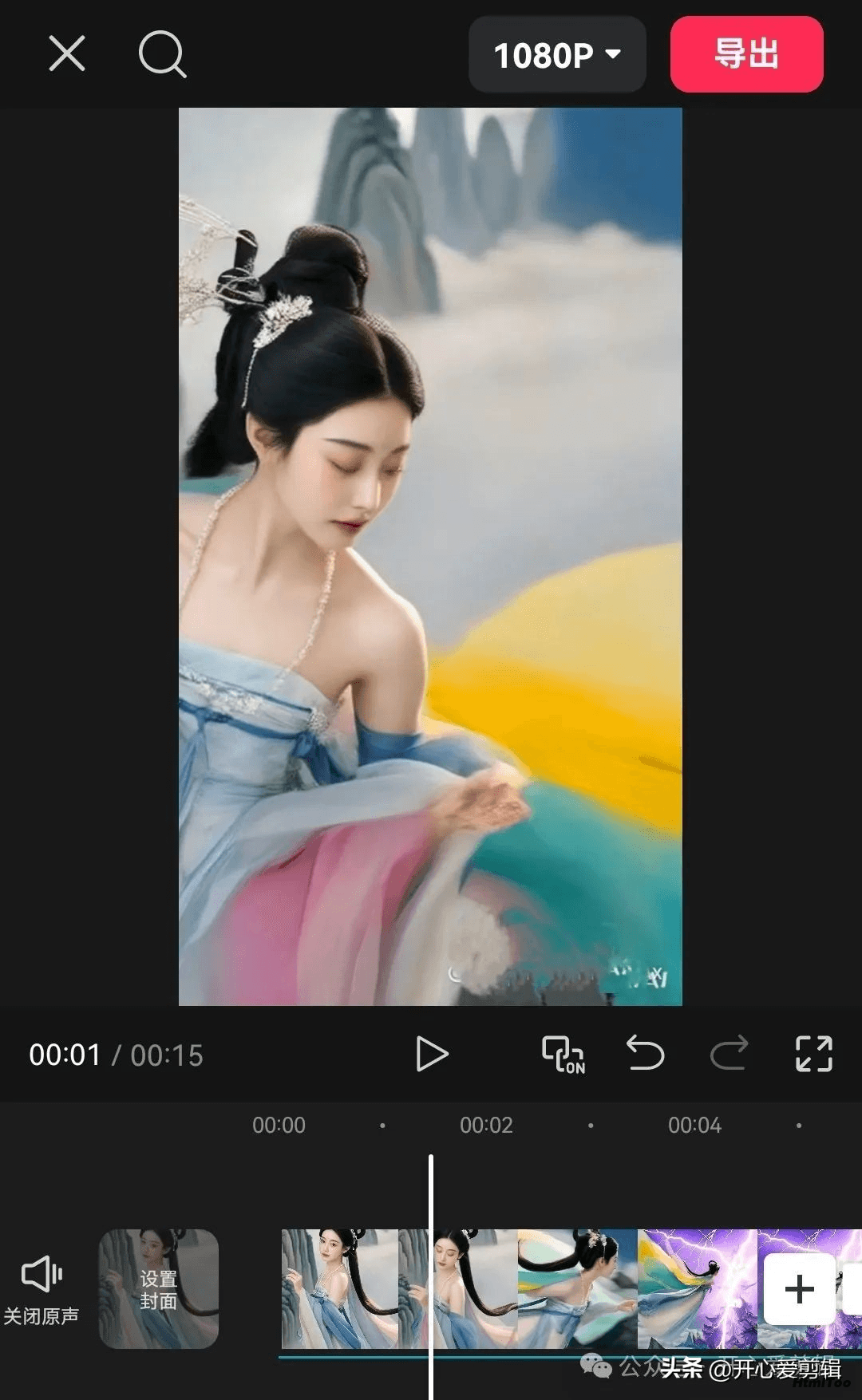The image size is (862, 1400).
Task: Close the video editor
Action: pyautogui.click(x=67, y=54)
